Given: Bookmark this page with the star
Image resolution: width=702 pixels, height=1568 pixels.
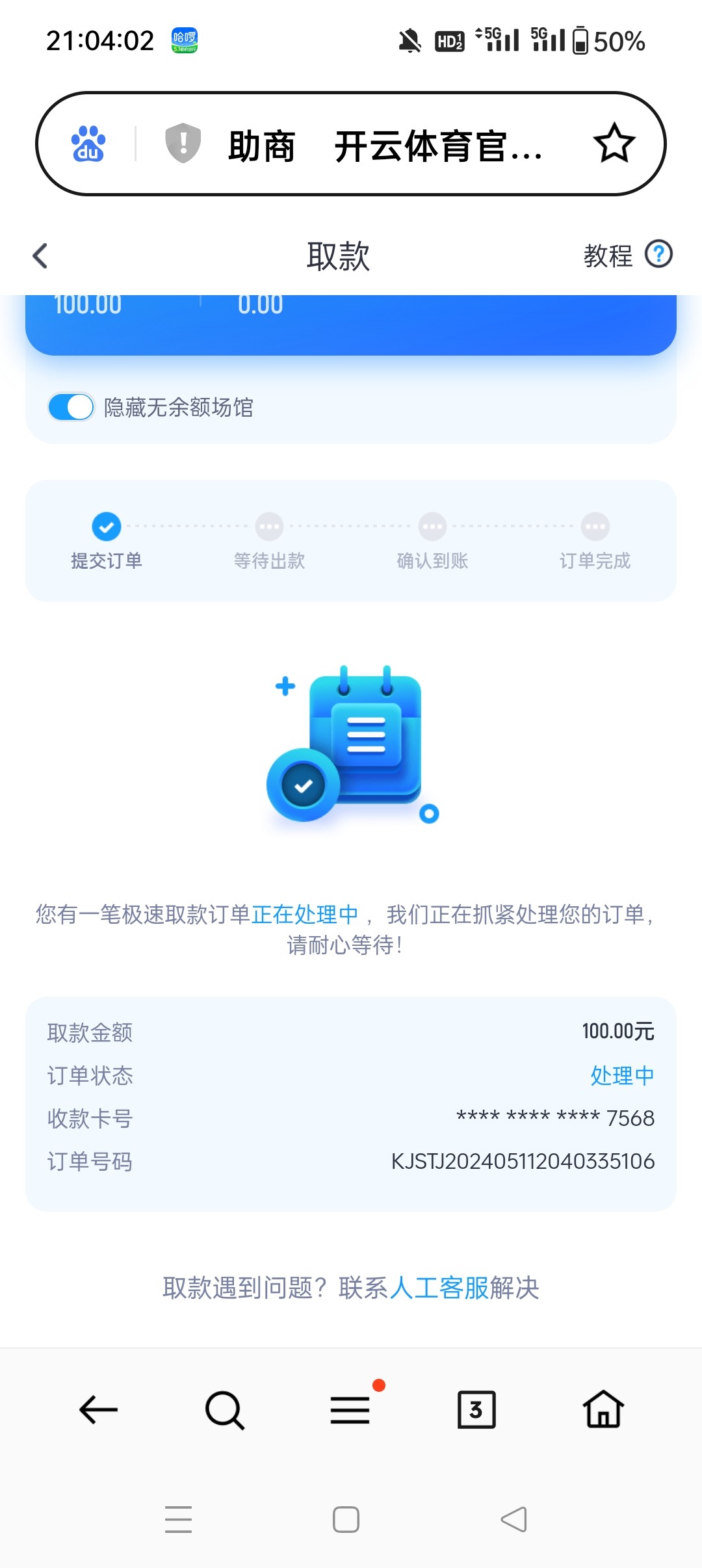Looking at the screenshot, I should pos(614,144).
